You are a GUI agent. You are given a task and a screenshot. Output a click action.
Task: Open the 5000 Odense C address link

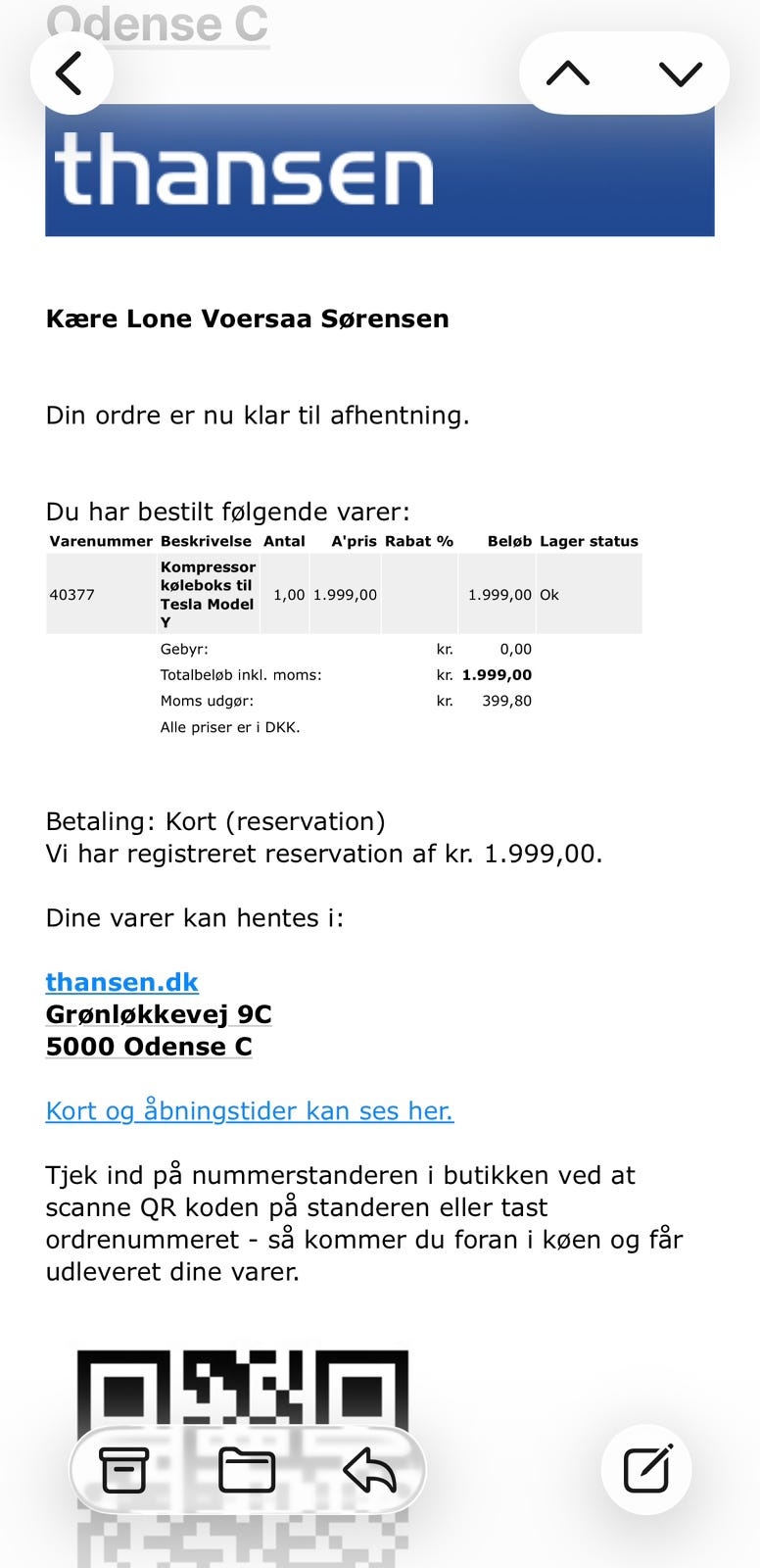(149, 1047)
